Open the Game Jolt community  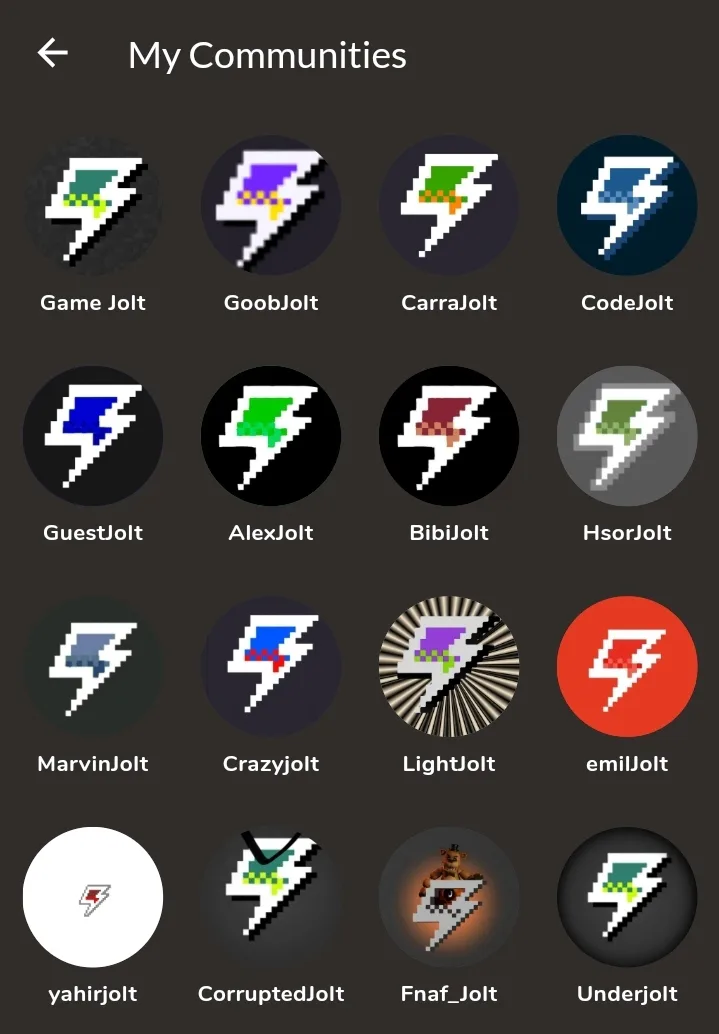(93, 206)
